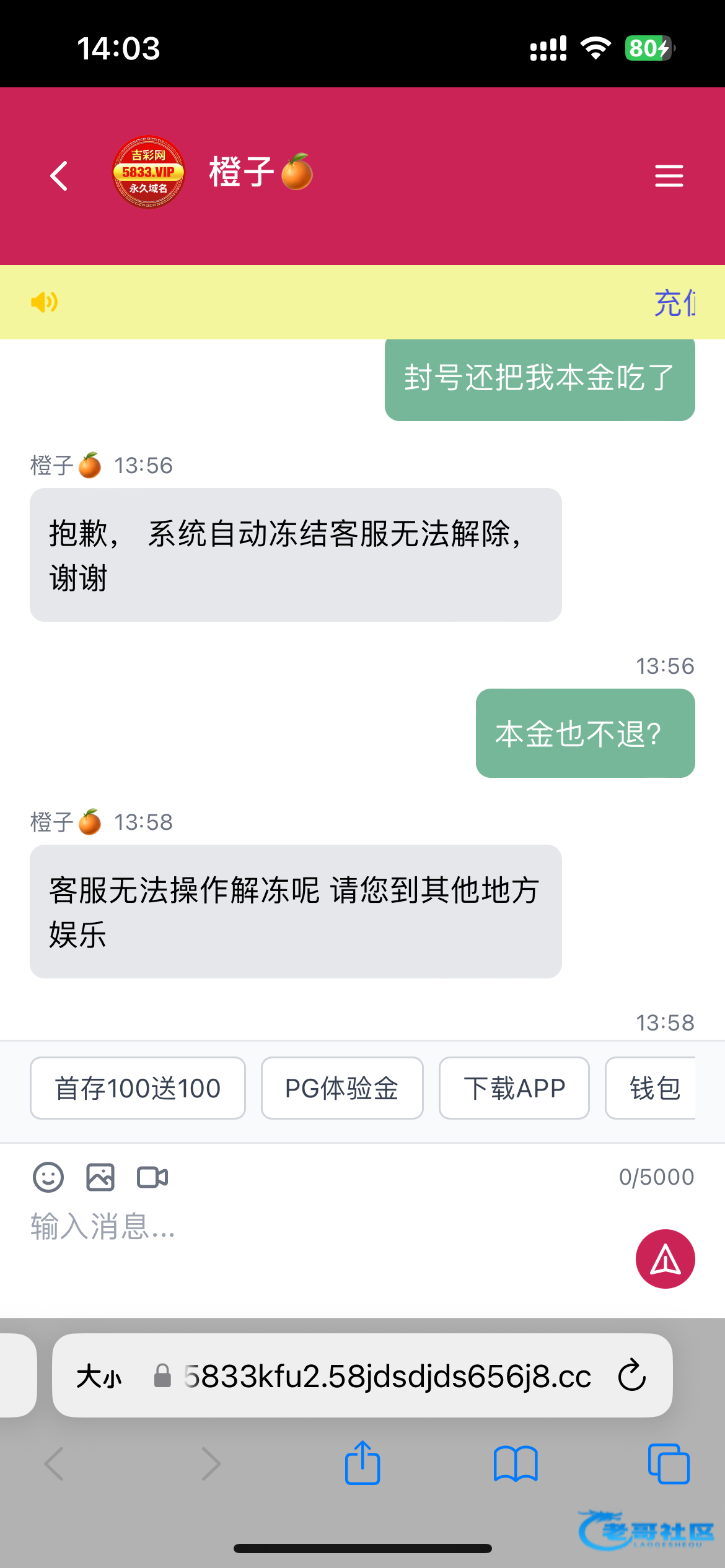Show open Safari tabs
The width and height of the screenshot is (725, 1568).
(x=669, y=1465)
